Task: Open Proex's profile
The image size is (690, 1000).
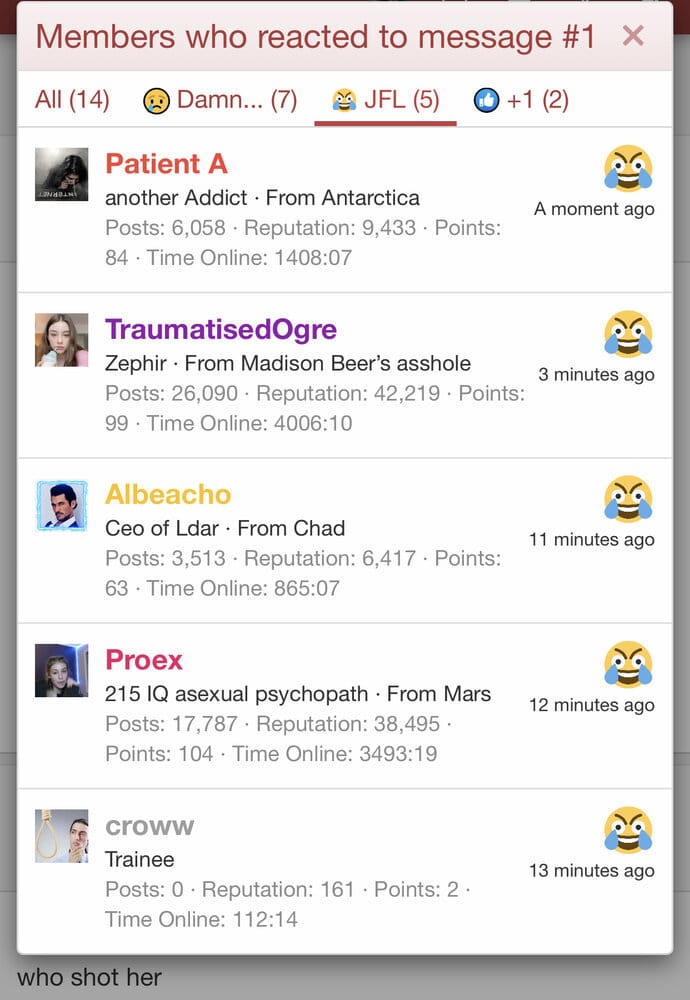Action: pos(144,660)
